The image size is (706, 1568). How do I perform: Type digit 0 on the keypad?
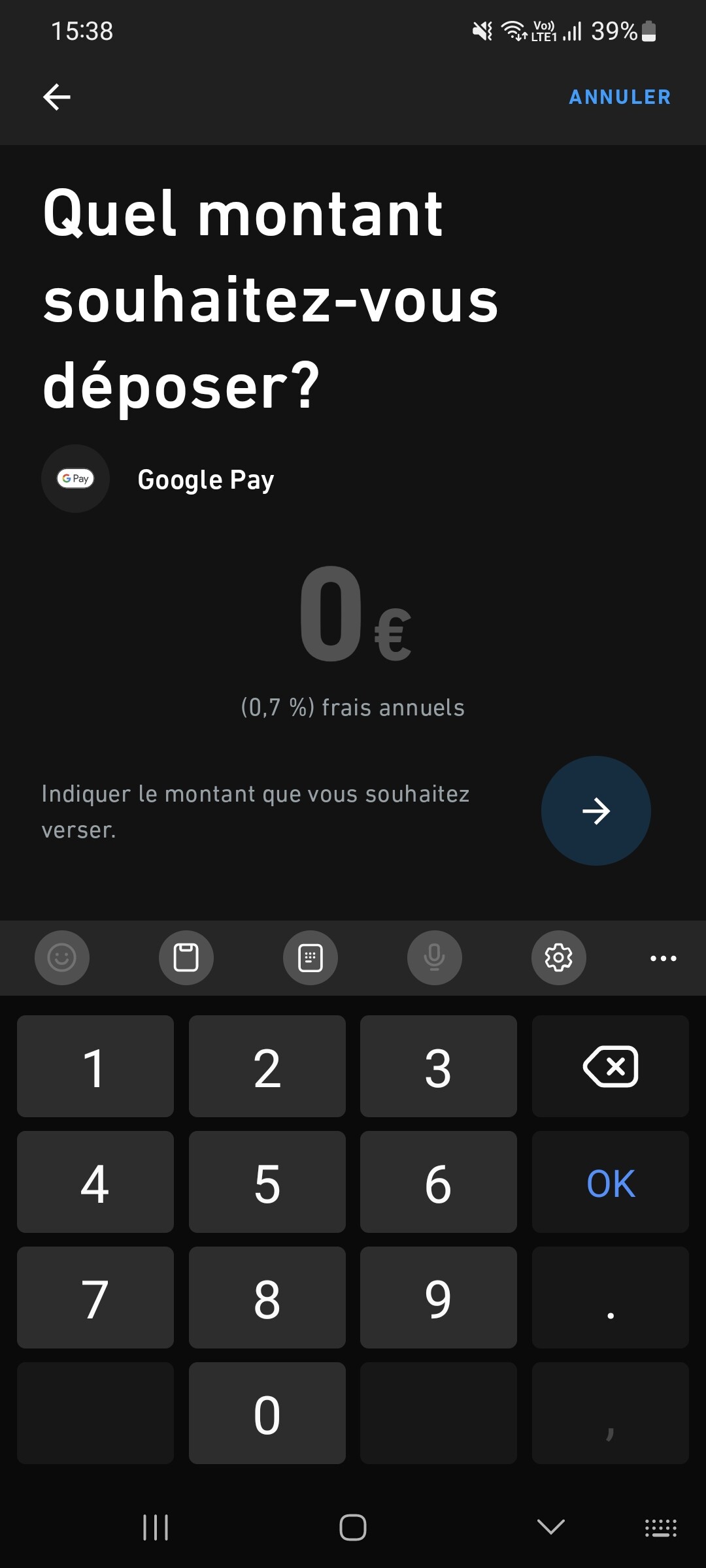pyautogui.click(x=267, y=1413)
